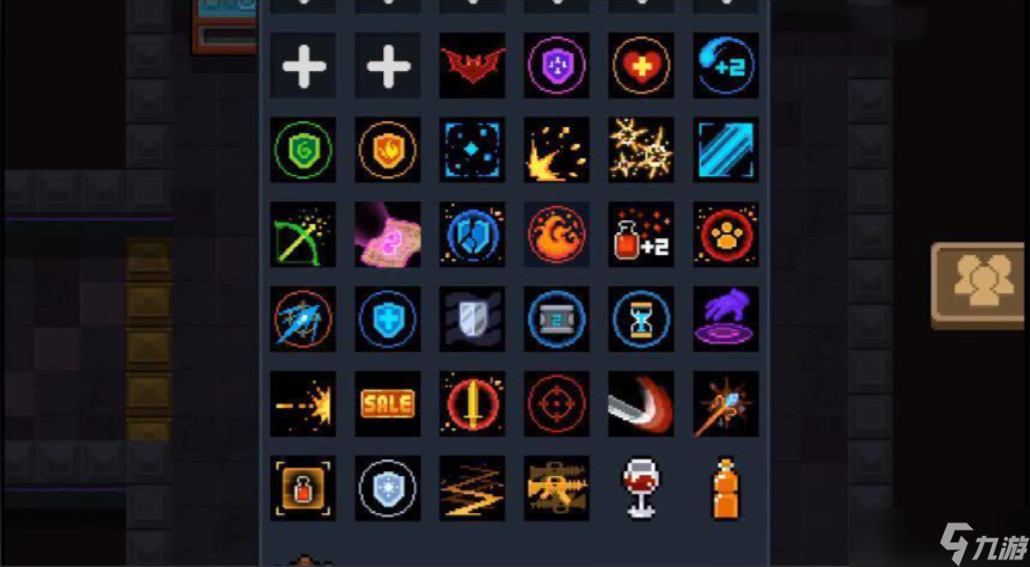Viewport: 1030px width, 567px height.
Task: Select the SALE discount buff
Action: (x=388, y=403)
